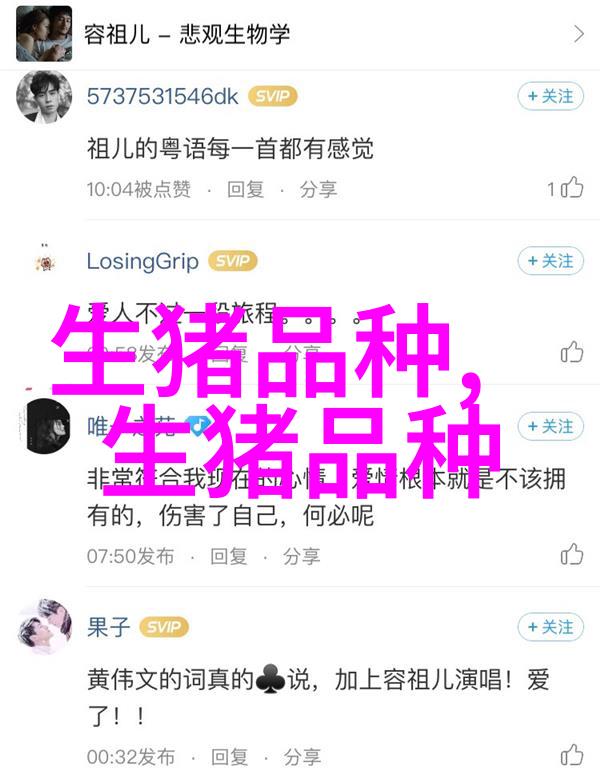Screen dimensions: 600x778
Task: Share the 10:04 comment
Action: [318, 188]
